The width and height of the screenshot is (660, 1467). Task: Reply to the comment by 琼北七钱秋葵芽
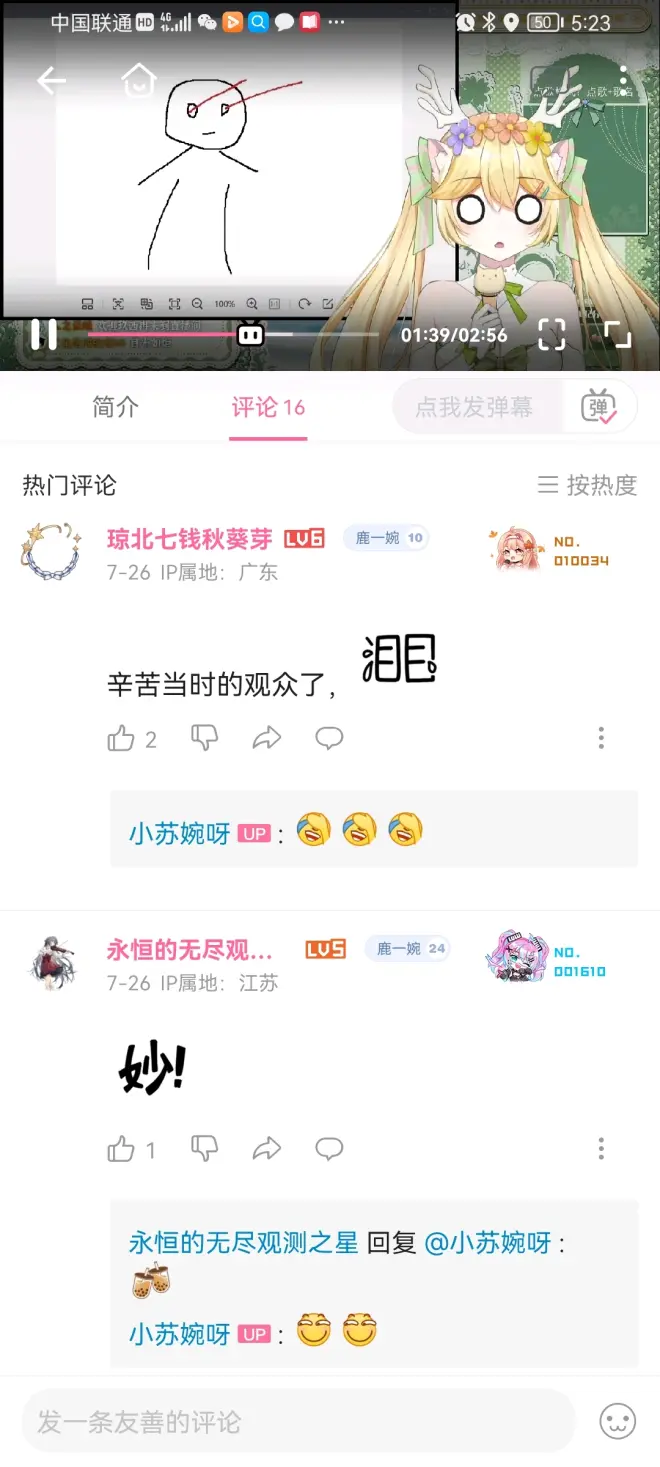(x=329, y=739)
